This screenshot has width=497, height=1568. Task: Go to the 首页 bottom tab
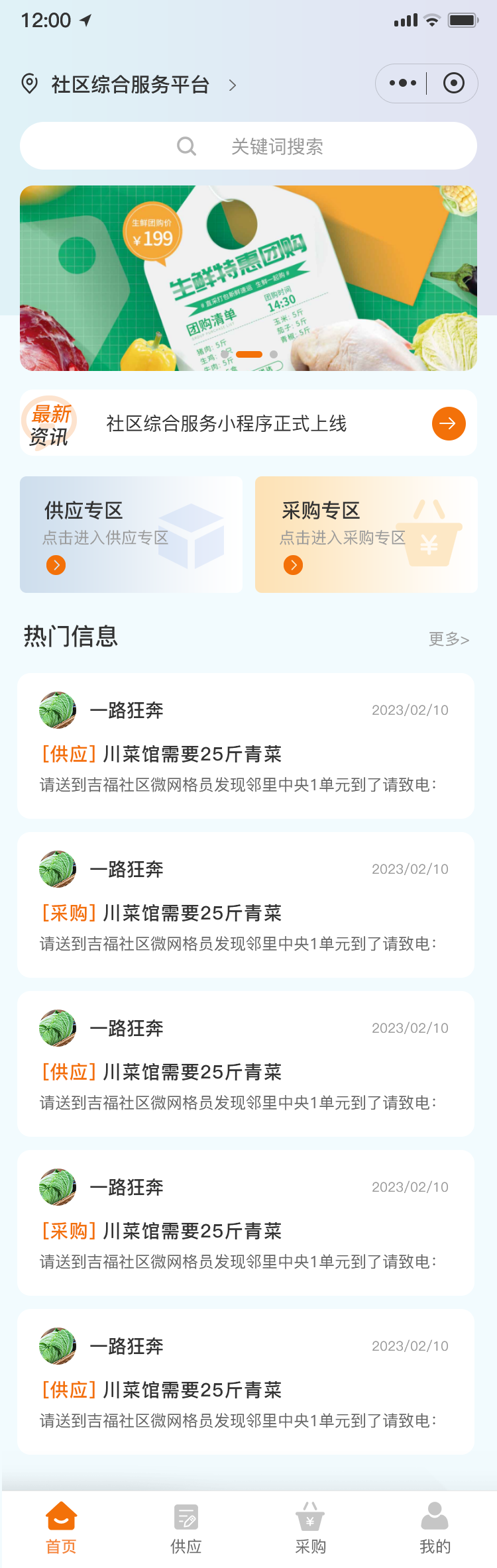pos(61,1528)
